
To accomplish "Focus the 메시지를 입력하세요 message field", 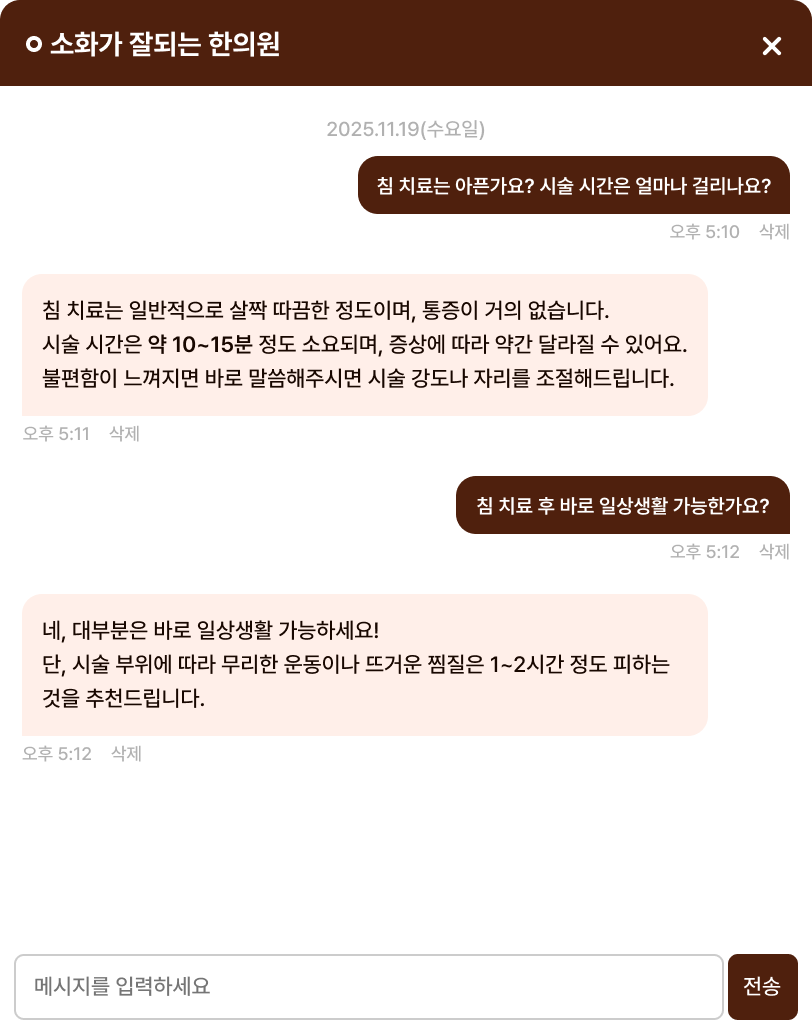I will pos(368,987).
